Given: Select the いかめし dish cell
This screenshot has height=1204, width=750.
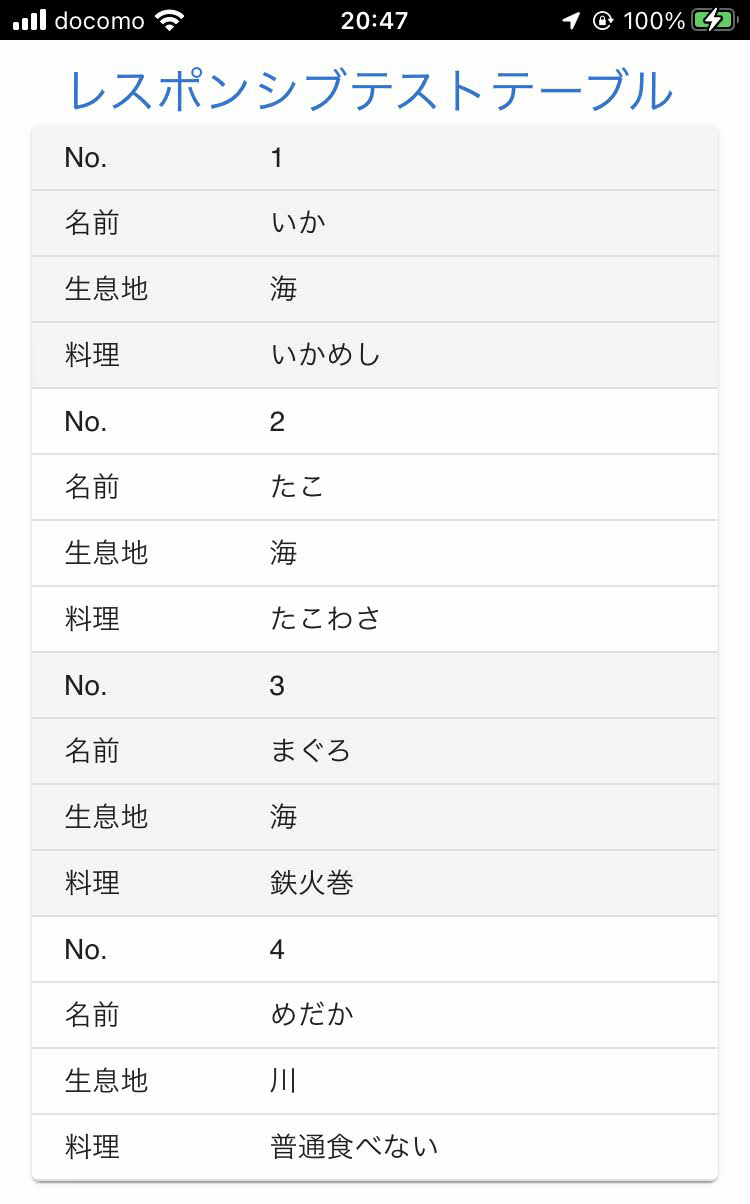Looking at the screenshot, I should pyautogui.click(x=320, y=355).
